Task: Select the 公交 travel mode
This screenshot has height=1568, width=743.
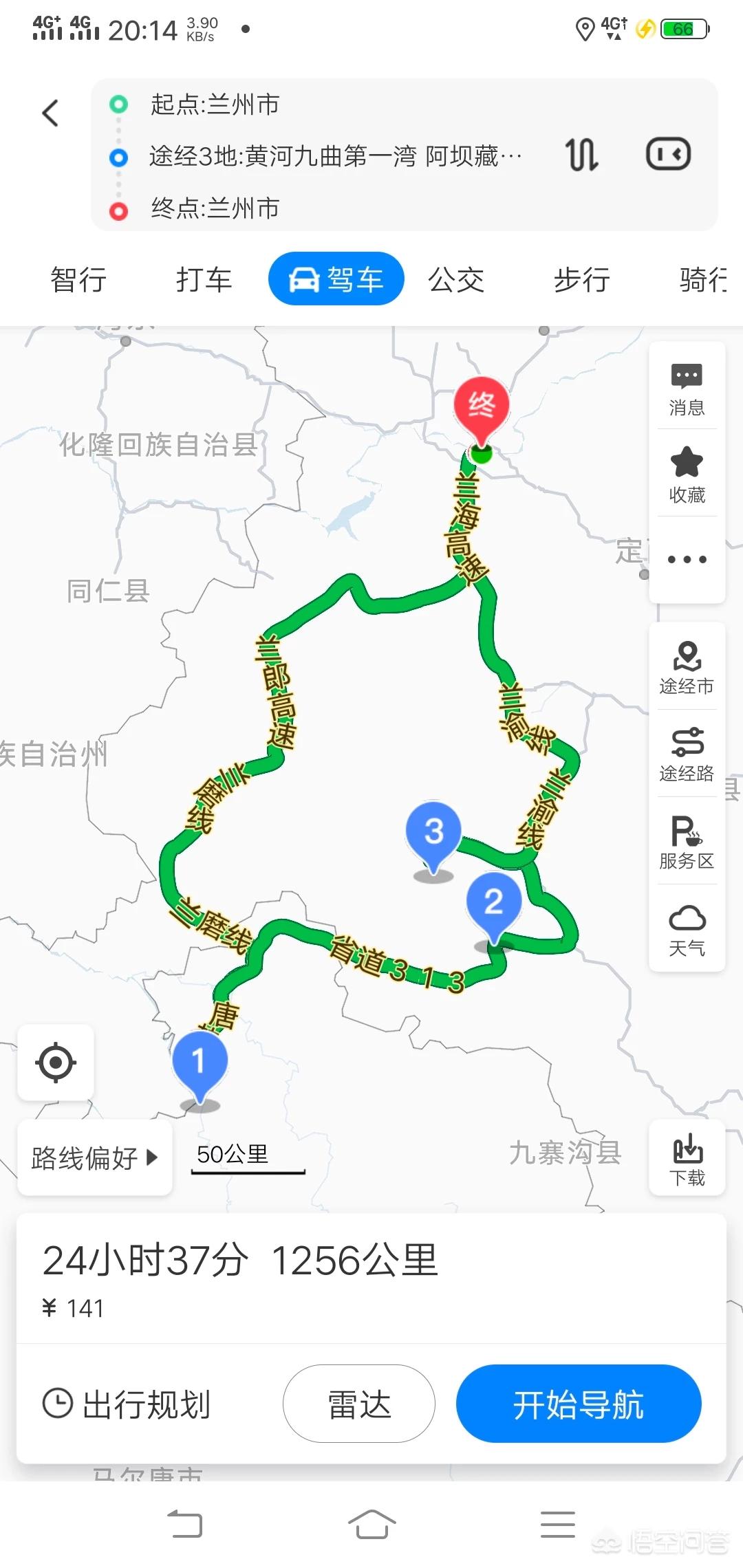Action: click(x=456, y=279)
